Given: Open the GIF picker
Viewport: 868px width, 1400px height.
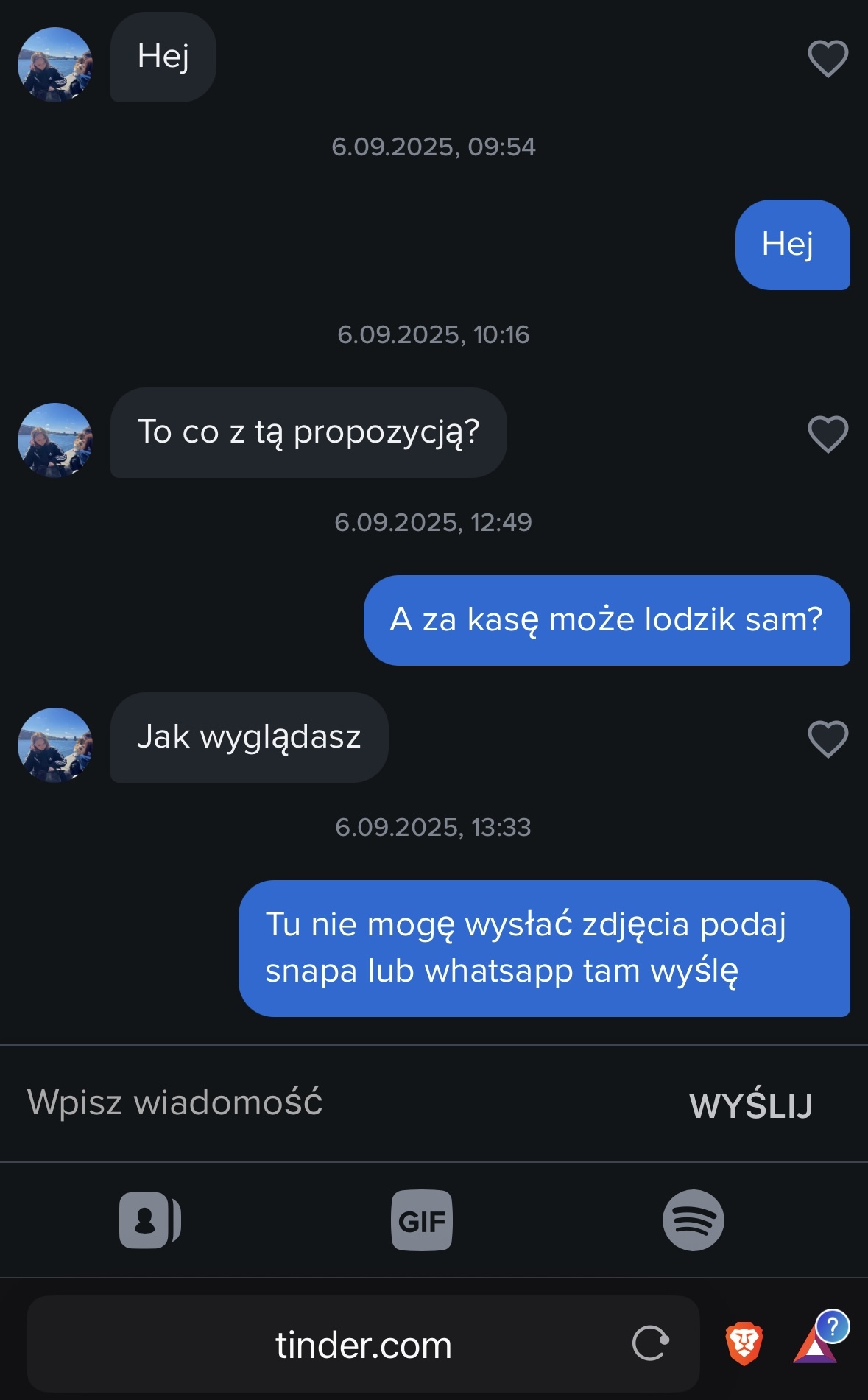Looking at the screenshot, I should 421,1220.
